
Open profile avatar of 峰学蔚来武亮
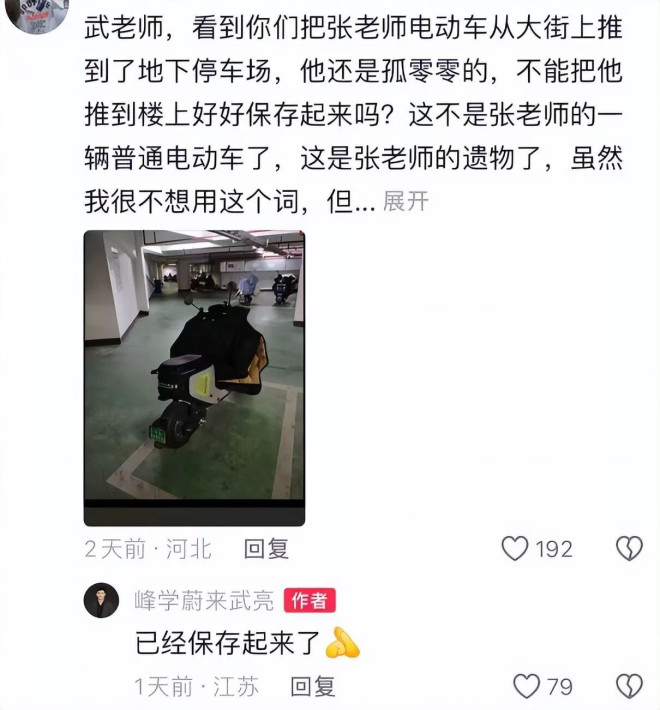tap(101, 600)
